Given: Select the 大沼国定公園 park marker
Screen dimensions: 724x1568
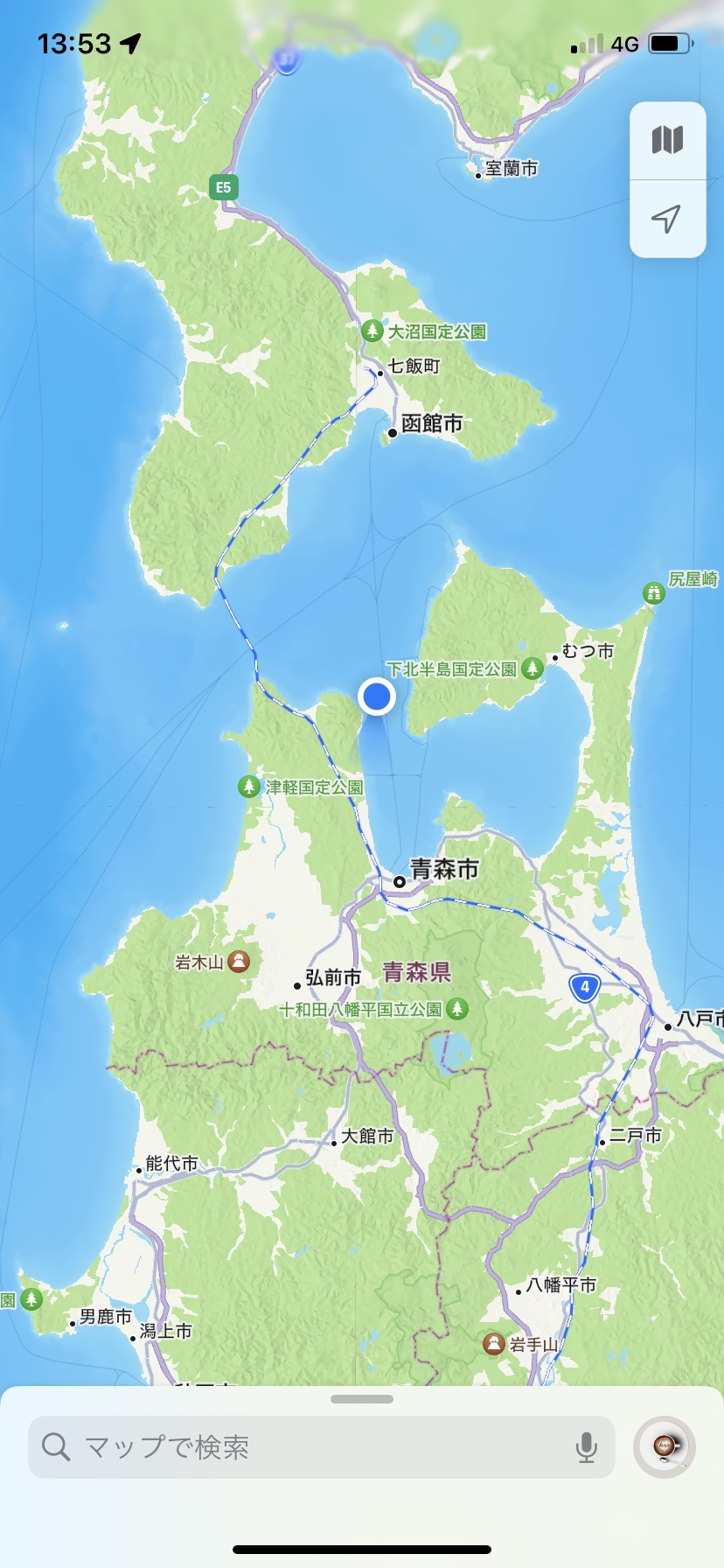Looking at the screenshot, I should click(372, 332).
